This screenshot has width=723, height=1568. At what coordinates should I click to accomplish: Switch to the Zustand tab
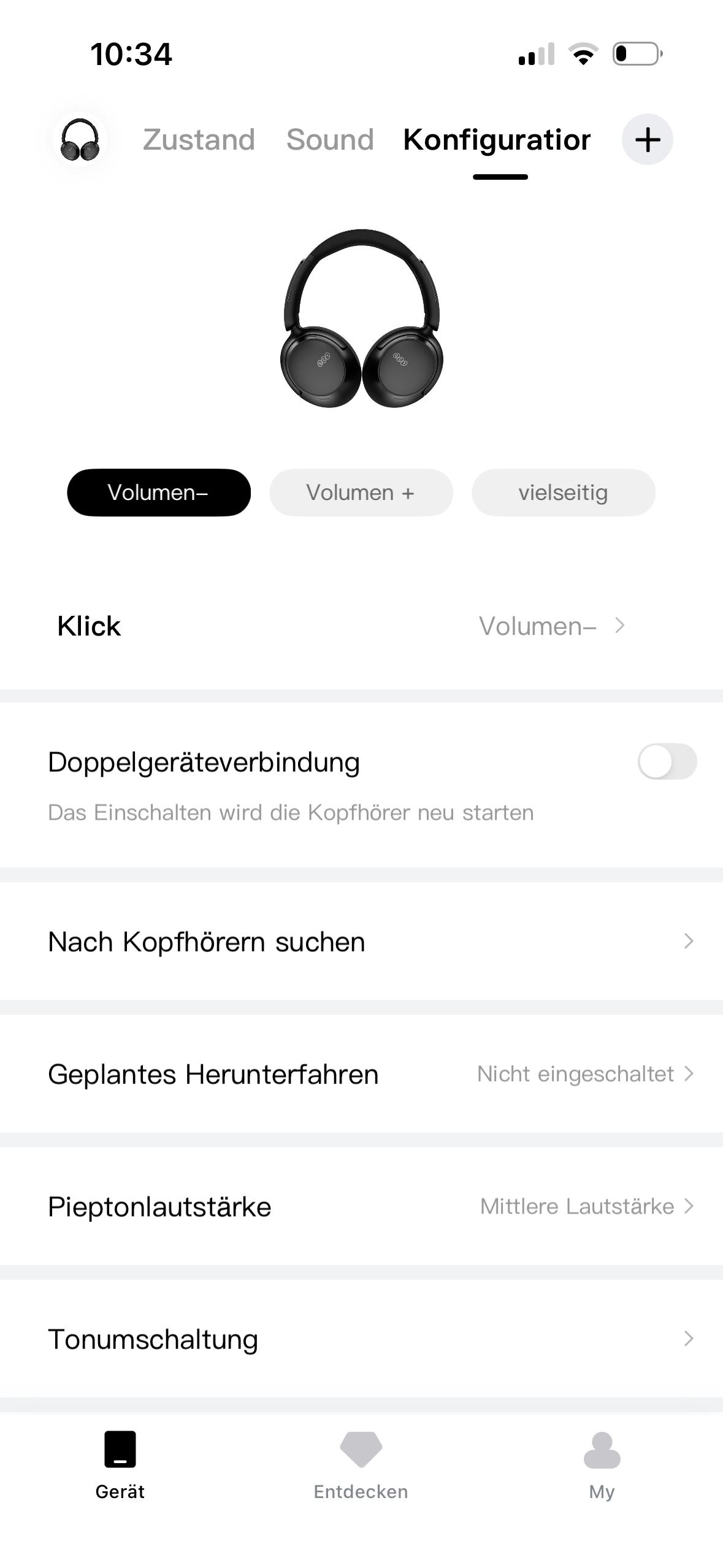pos(199,140)
